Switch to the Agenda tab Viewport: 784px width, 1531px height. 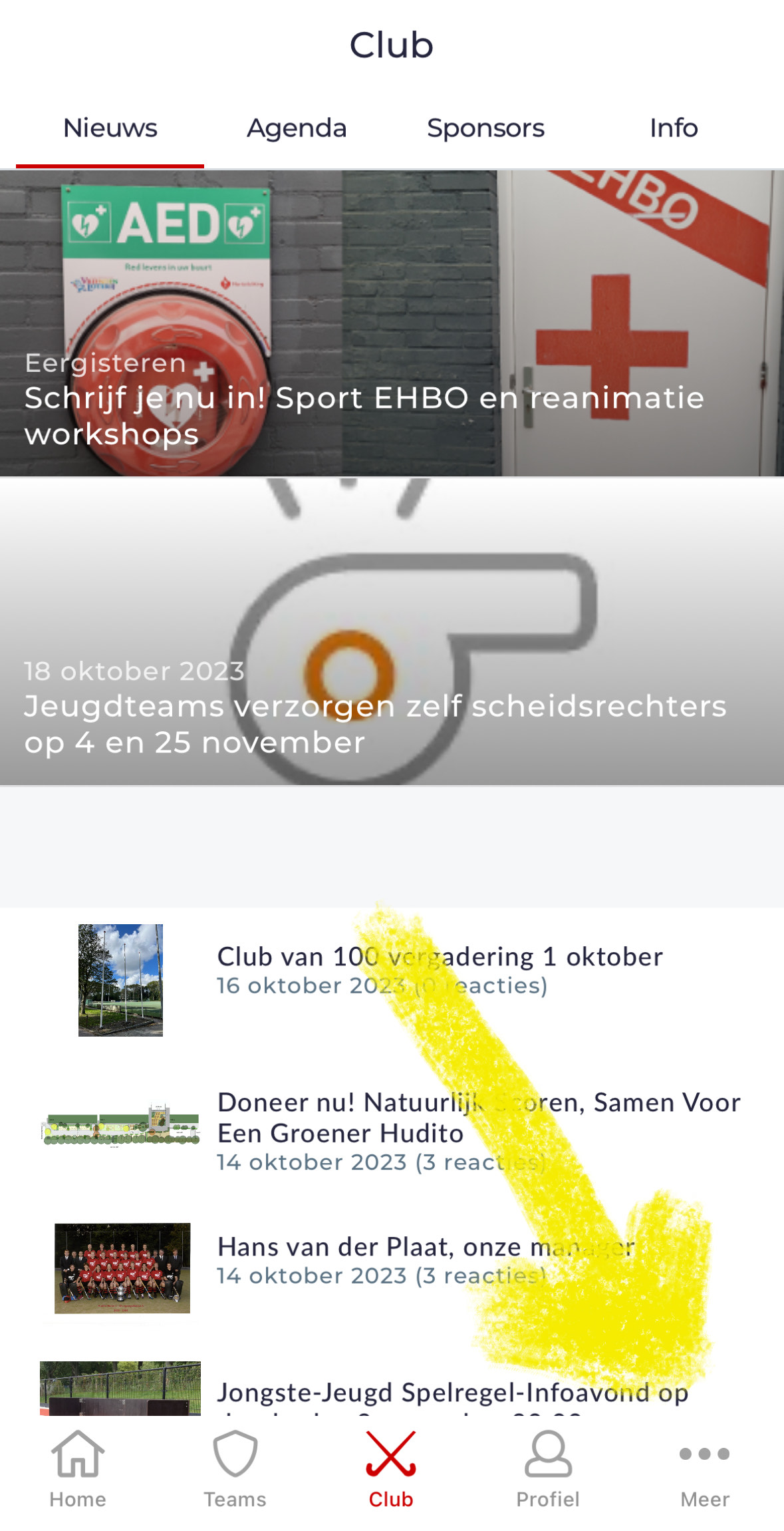[297, 128]
